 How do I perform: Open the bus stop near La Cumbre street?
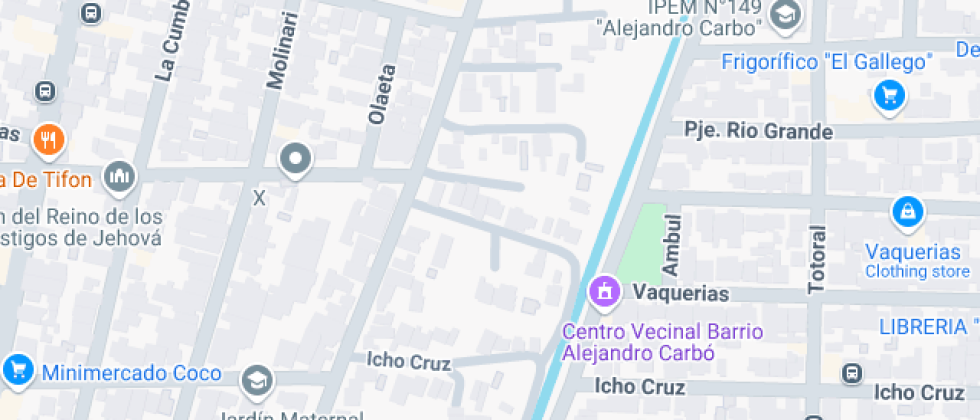(x=91, y=13)
